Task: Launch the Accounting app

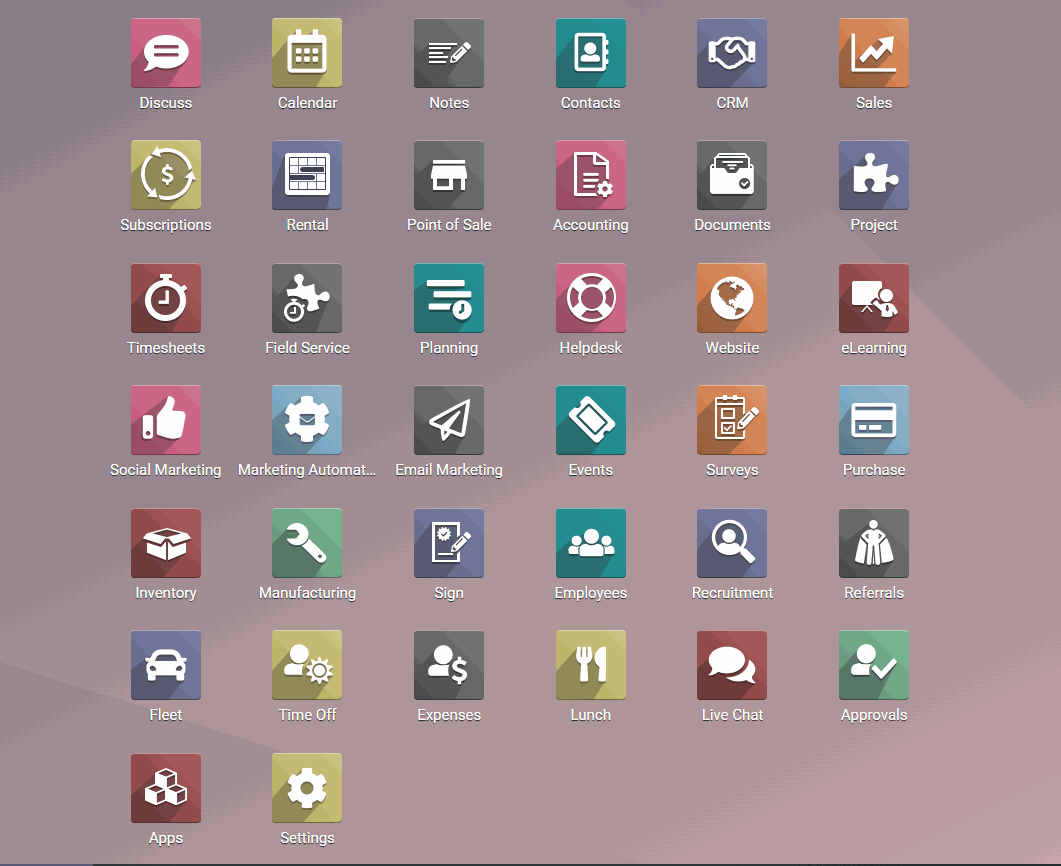Action: (591, 175)
